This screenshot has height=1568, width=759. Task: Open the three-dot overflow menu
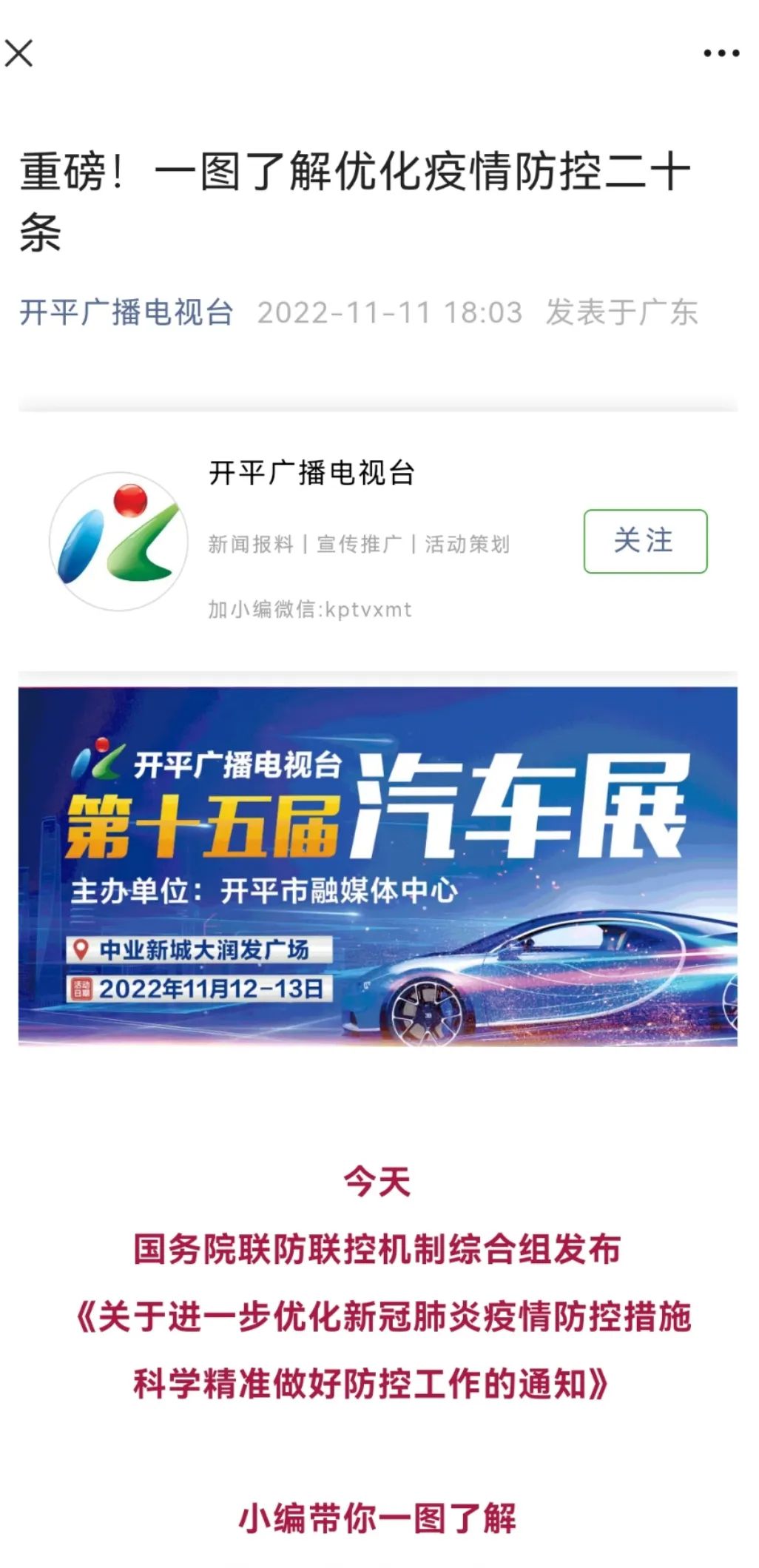pos(721,53)
